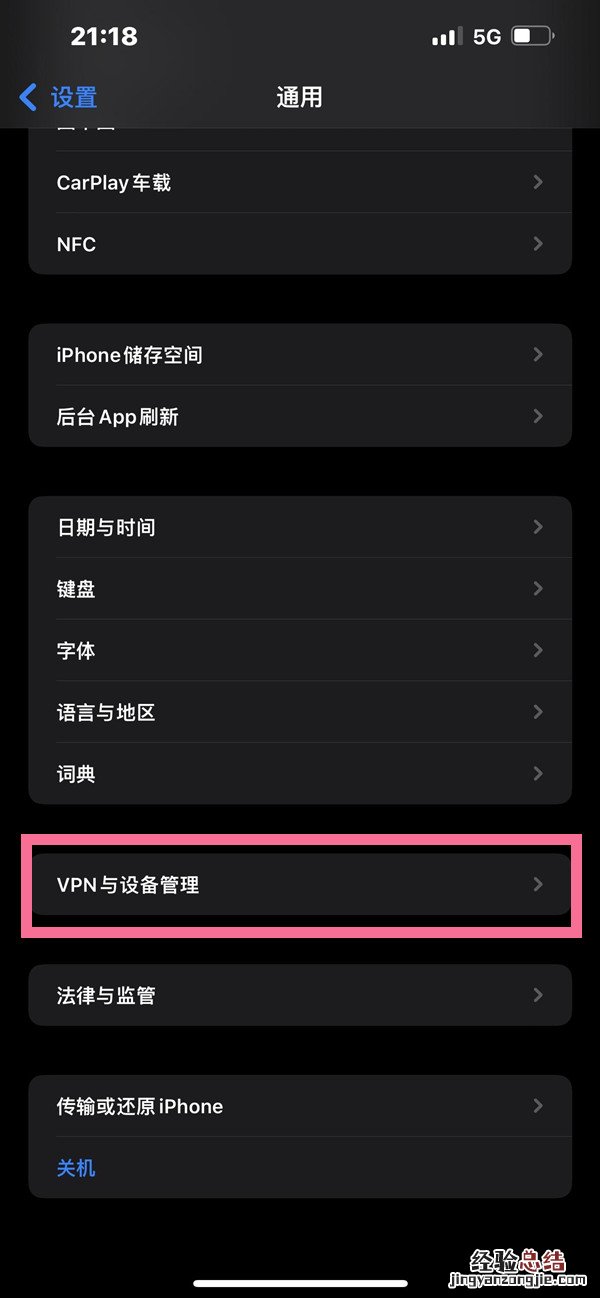Go back to 设置
600x1298 pixels.
pos(60,97)
